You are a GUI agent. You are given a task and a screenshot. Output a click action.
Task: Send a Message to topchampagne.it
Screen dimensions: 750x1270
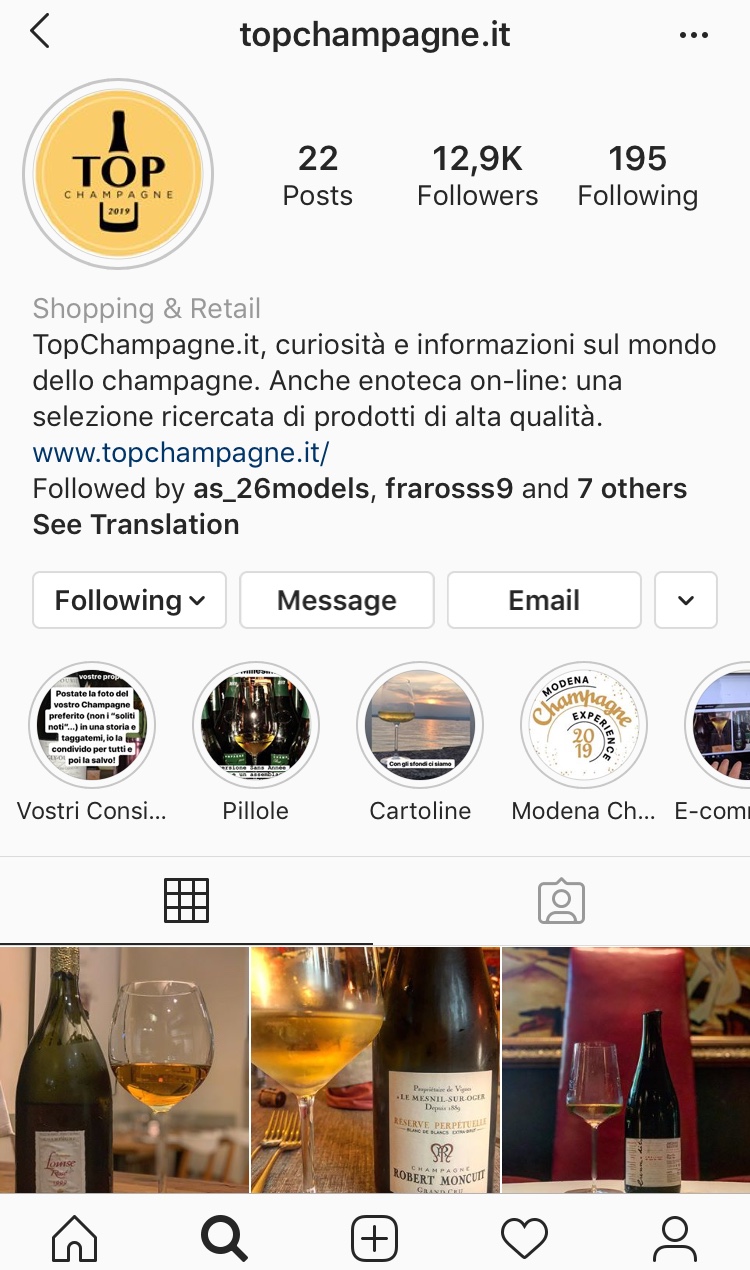point(337,600)
